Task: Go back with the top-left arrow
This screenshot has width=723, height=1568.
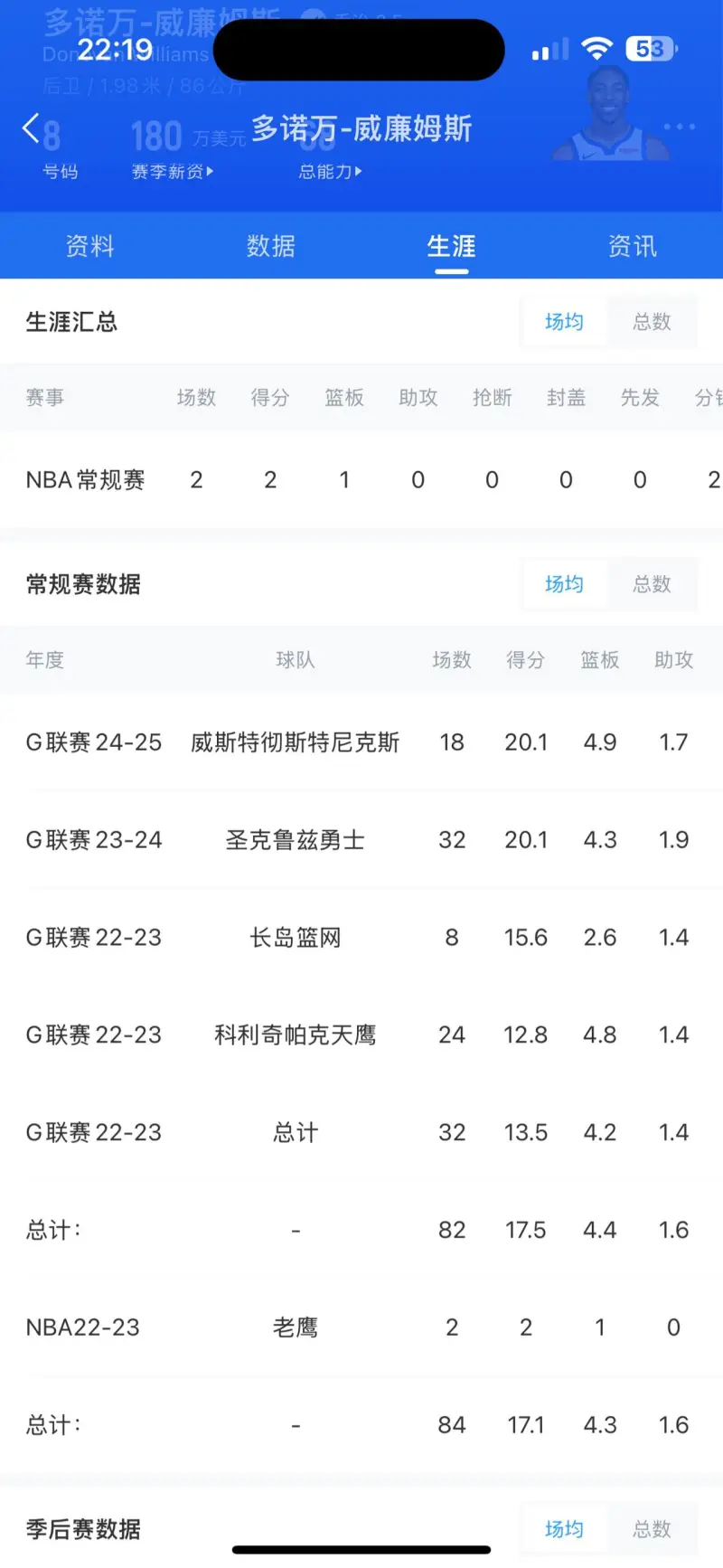Action: pos(31,128)
